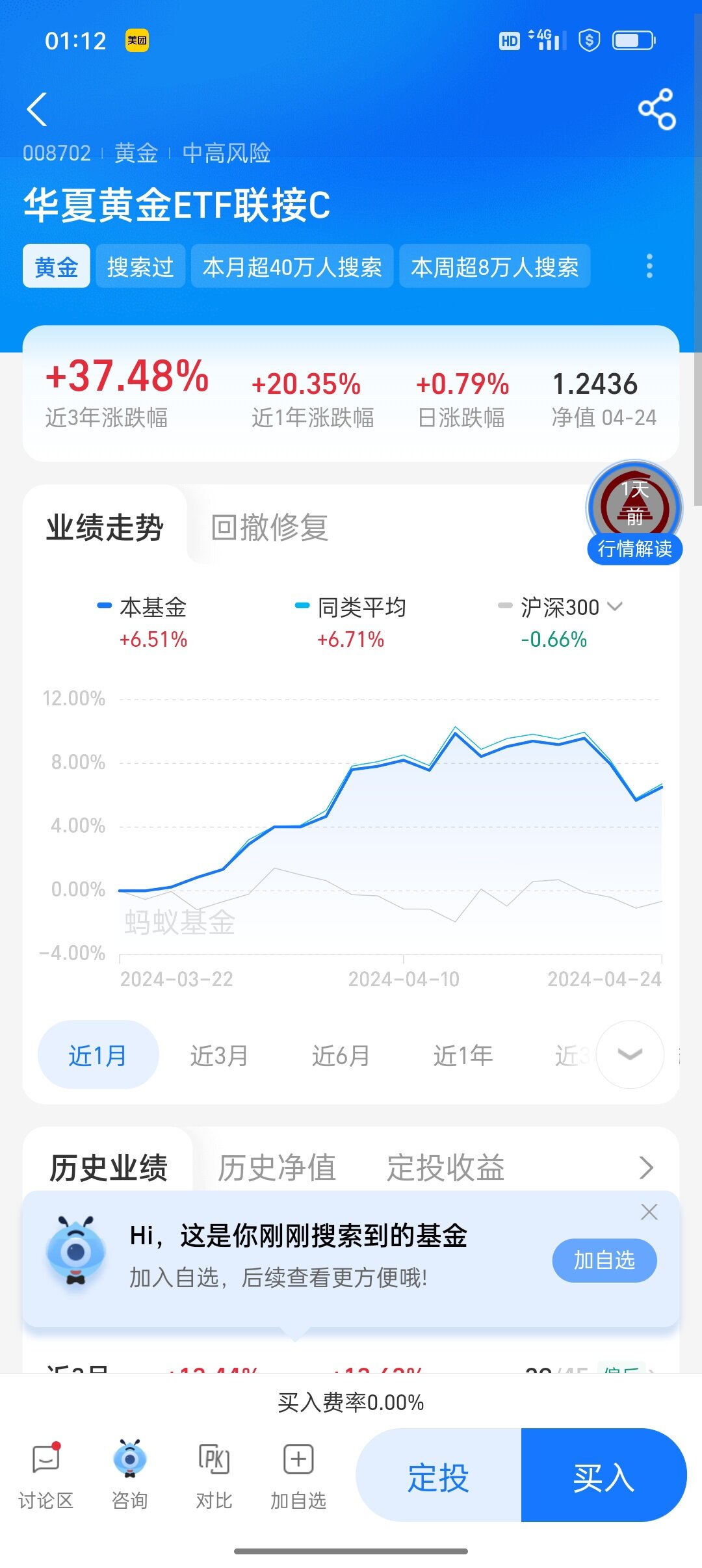The height and width of the screenshot is (1568, 702).
Task: Switch to the 历史净值 tab
Action: 277,1168
